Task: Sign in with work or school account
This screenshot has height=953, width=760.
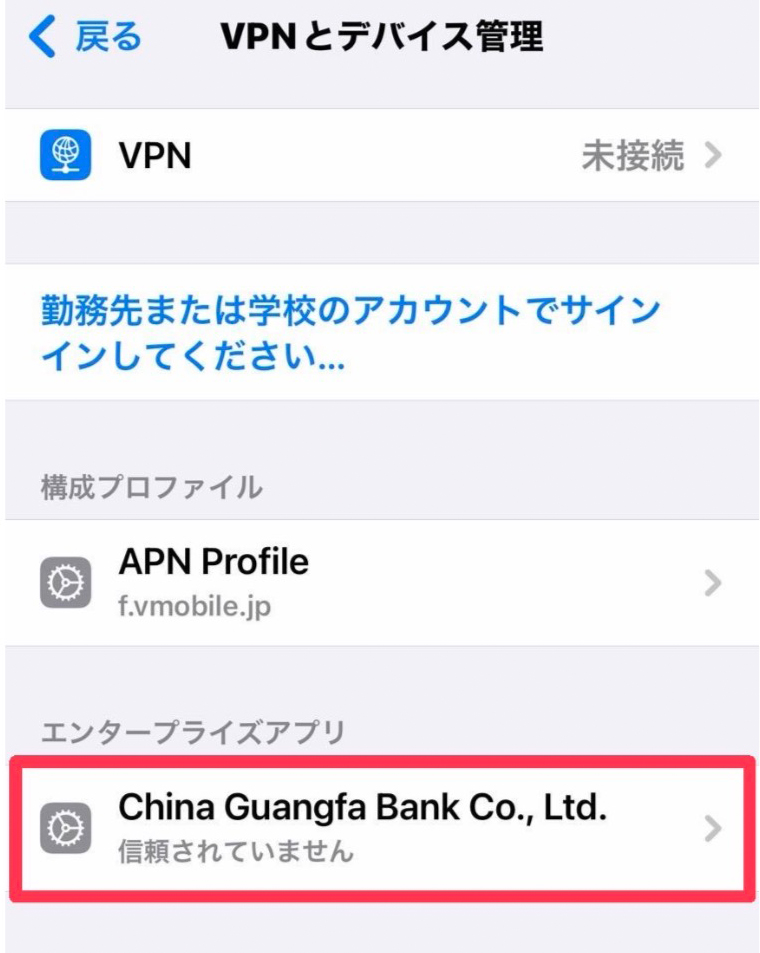Action: click(350, 334)
